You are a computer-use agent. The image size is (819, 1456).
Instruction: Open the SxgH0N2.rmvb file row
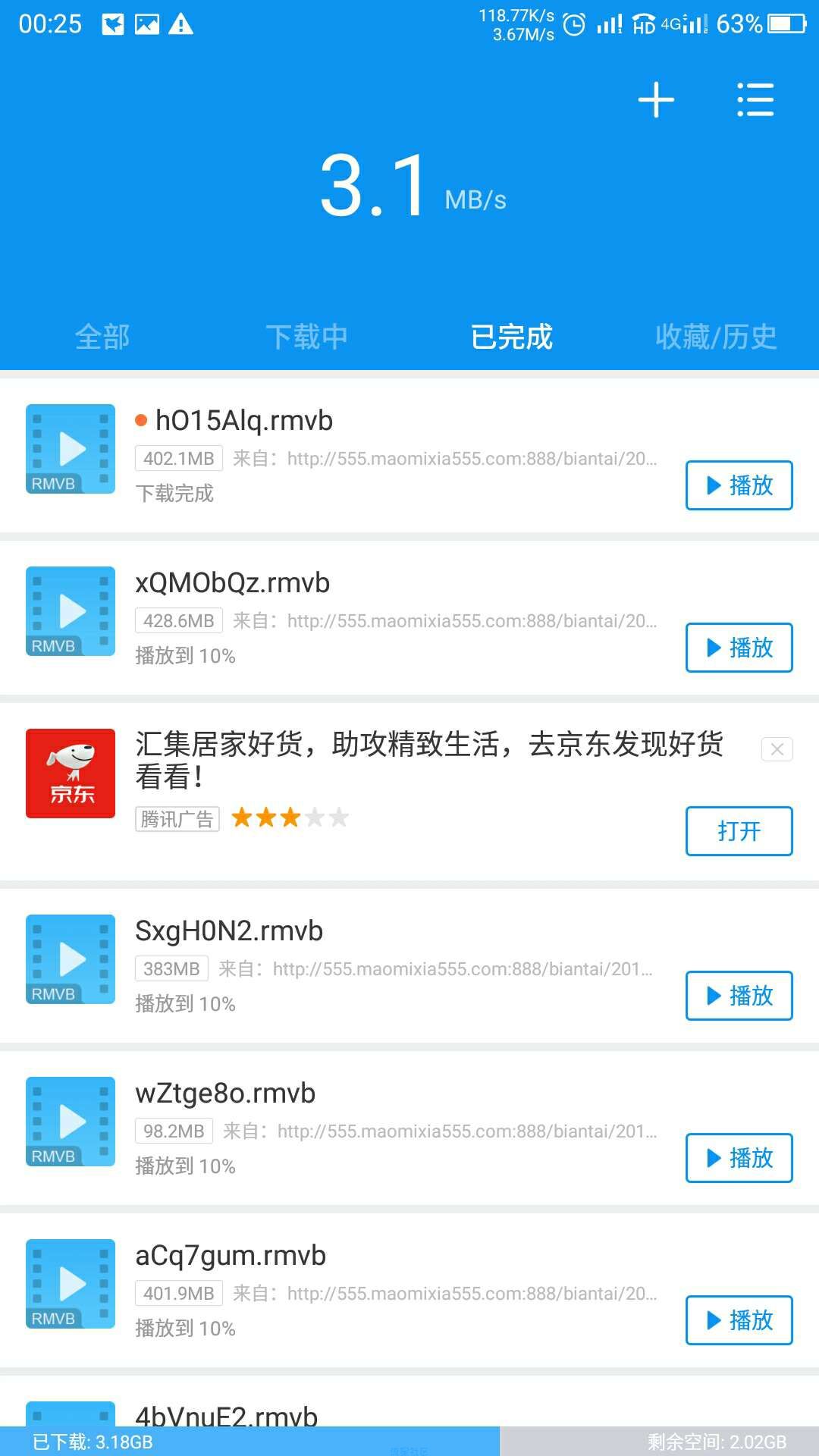coord(409,966)
